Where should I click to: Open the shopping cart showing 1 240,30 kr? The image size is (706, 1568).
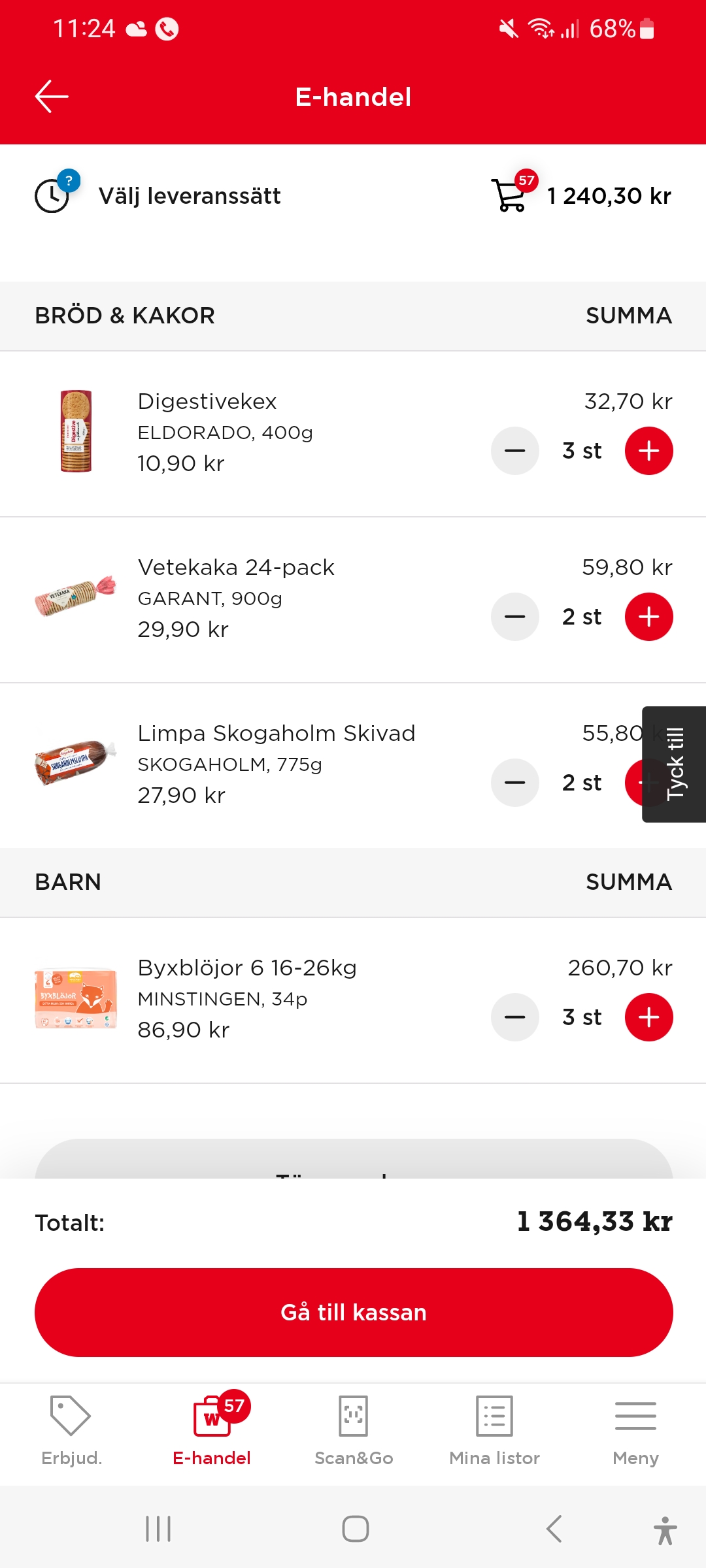click(581, 195)
